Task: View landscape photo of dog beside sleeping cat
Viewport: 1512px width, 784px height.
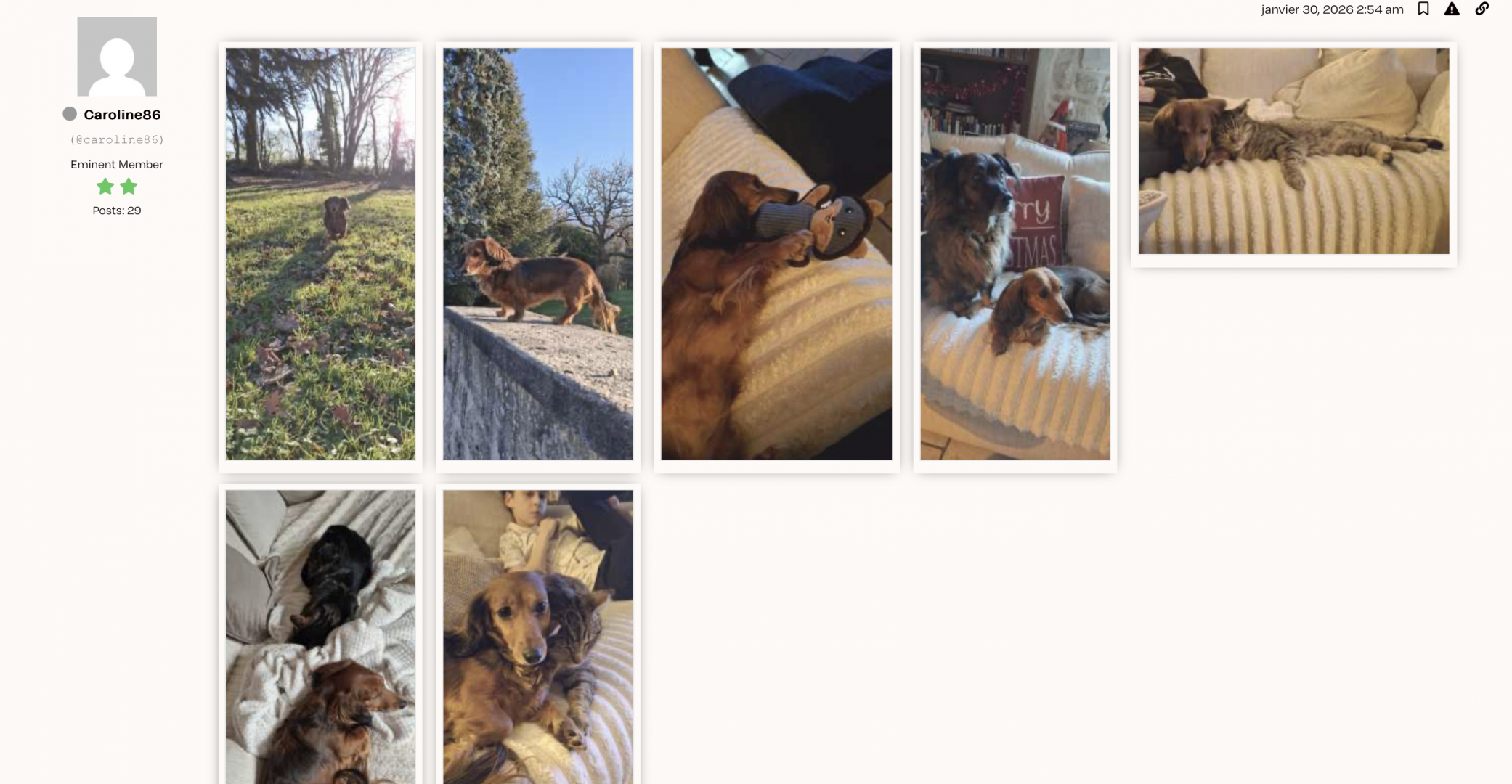Action: (x=1293, y=151)
